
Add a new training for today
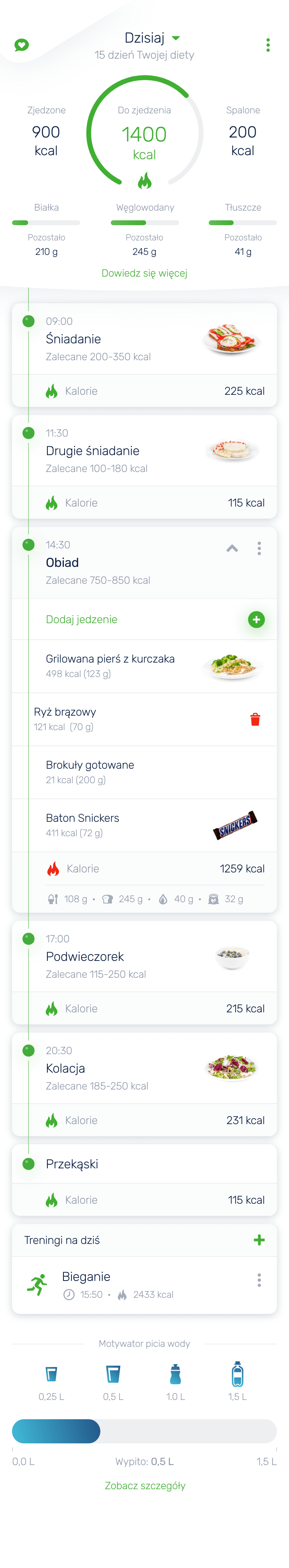pos(259,1240)
